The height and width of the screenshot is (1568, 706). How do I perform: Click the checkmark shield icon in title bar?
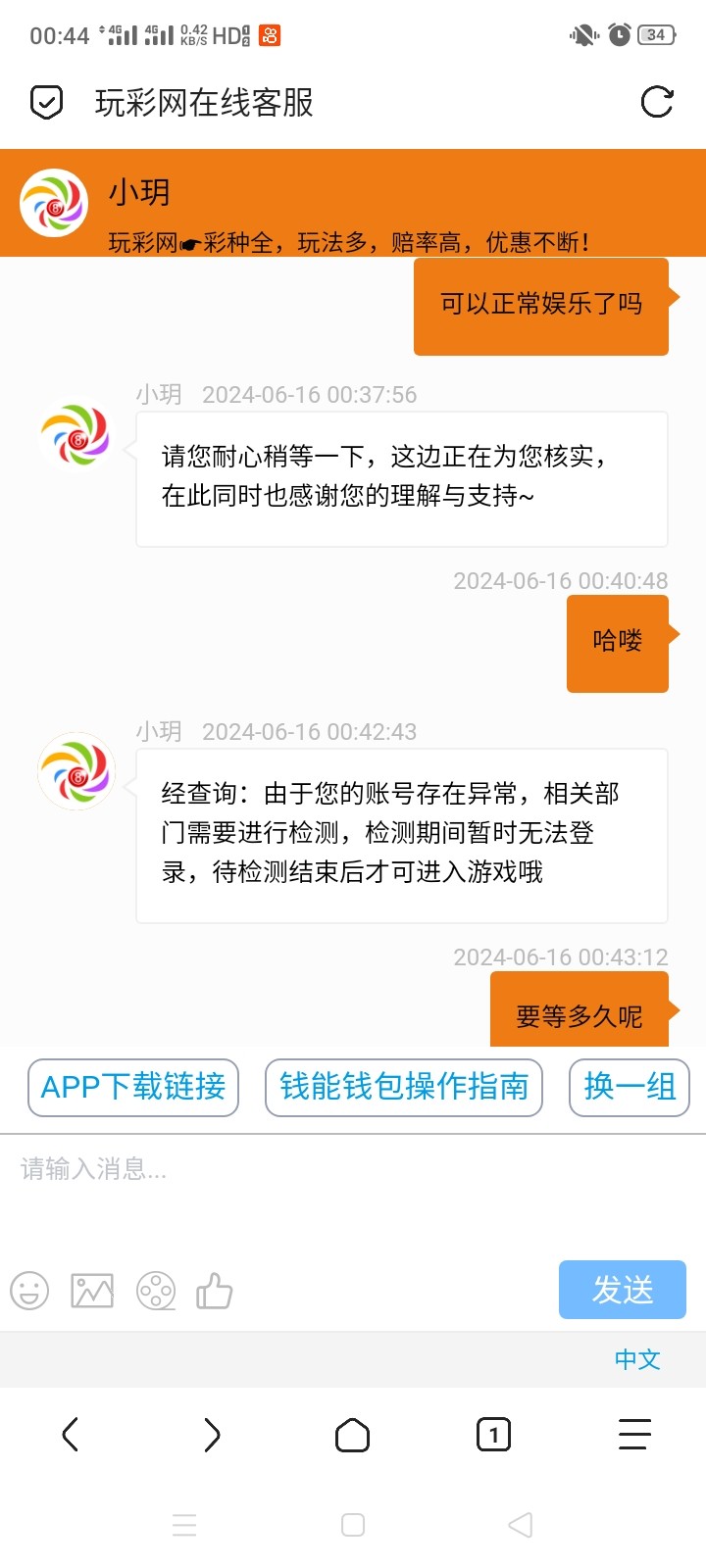pyautogui.click(x=44, y=101)
